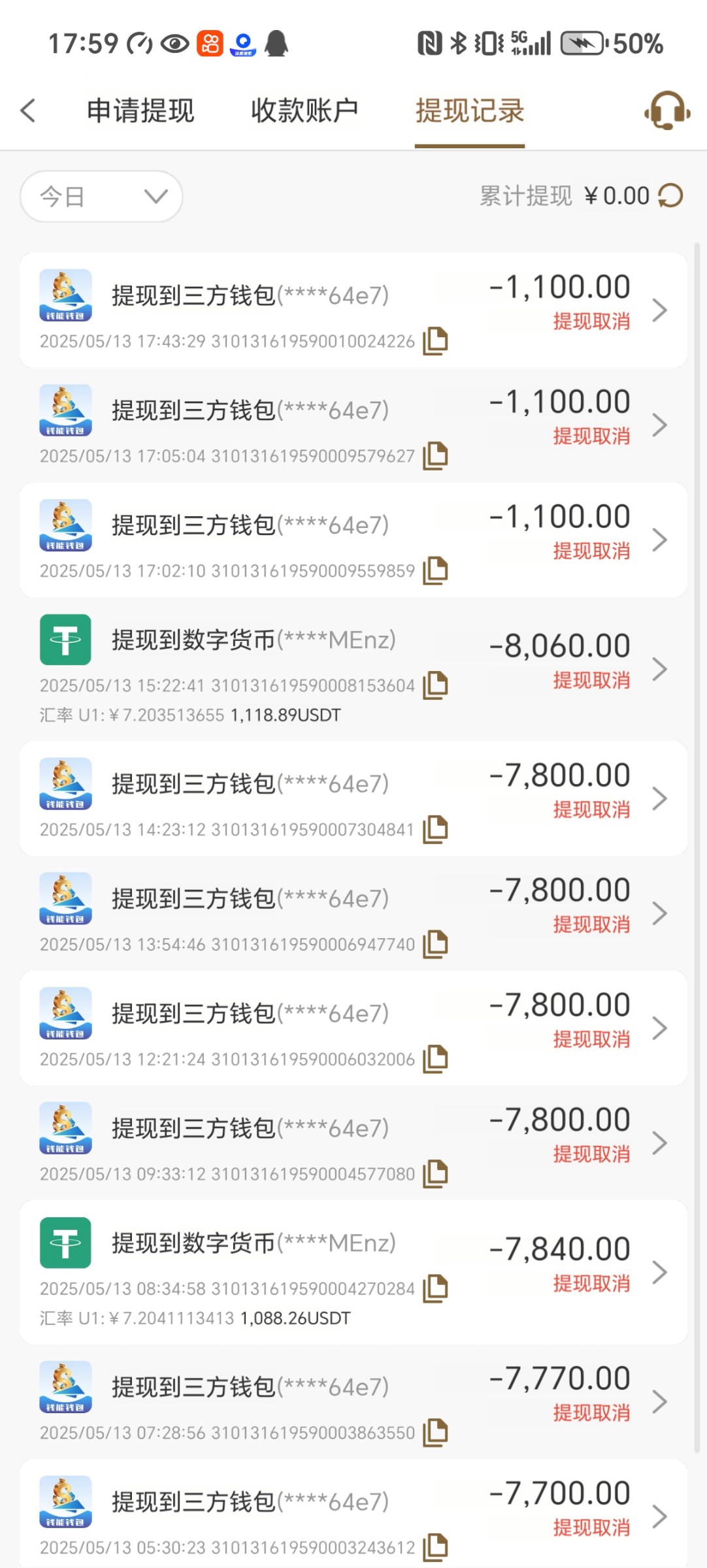This screenshot has width=707, height=1568.
Task: Copy order number ending 0008153604
Action: 435,685
